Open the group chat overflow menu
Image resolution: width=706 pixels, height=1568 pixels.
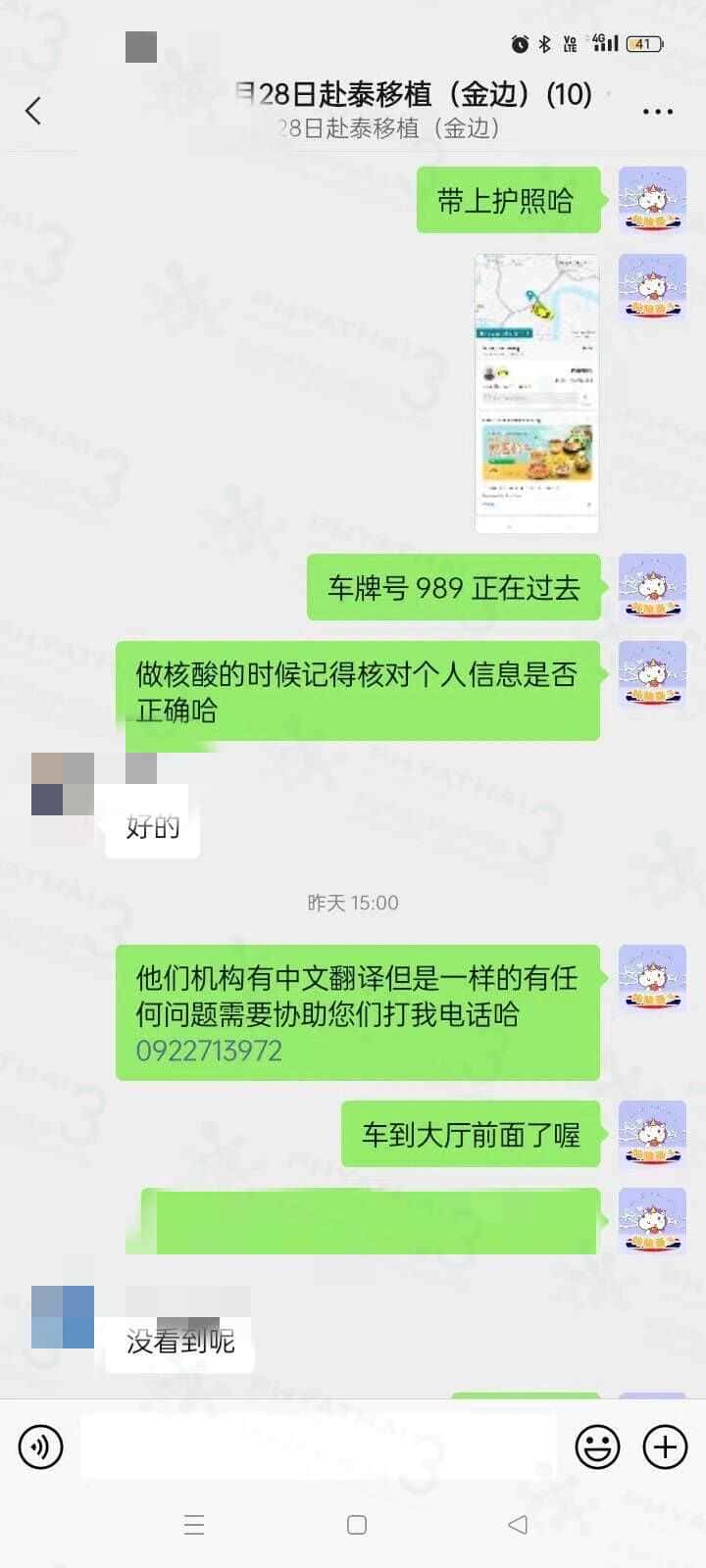[657, 112]
